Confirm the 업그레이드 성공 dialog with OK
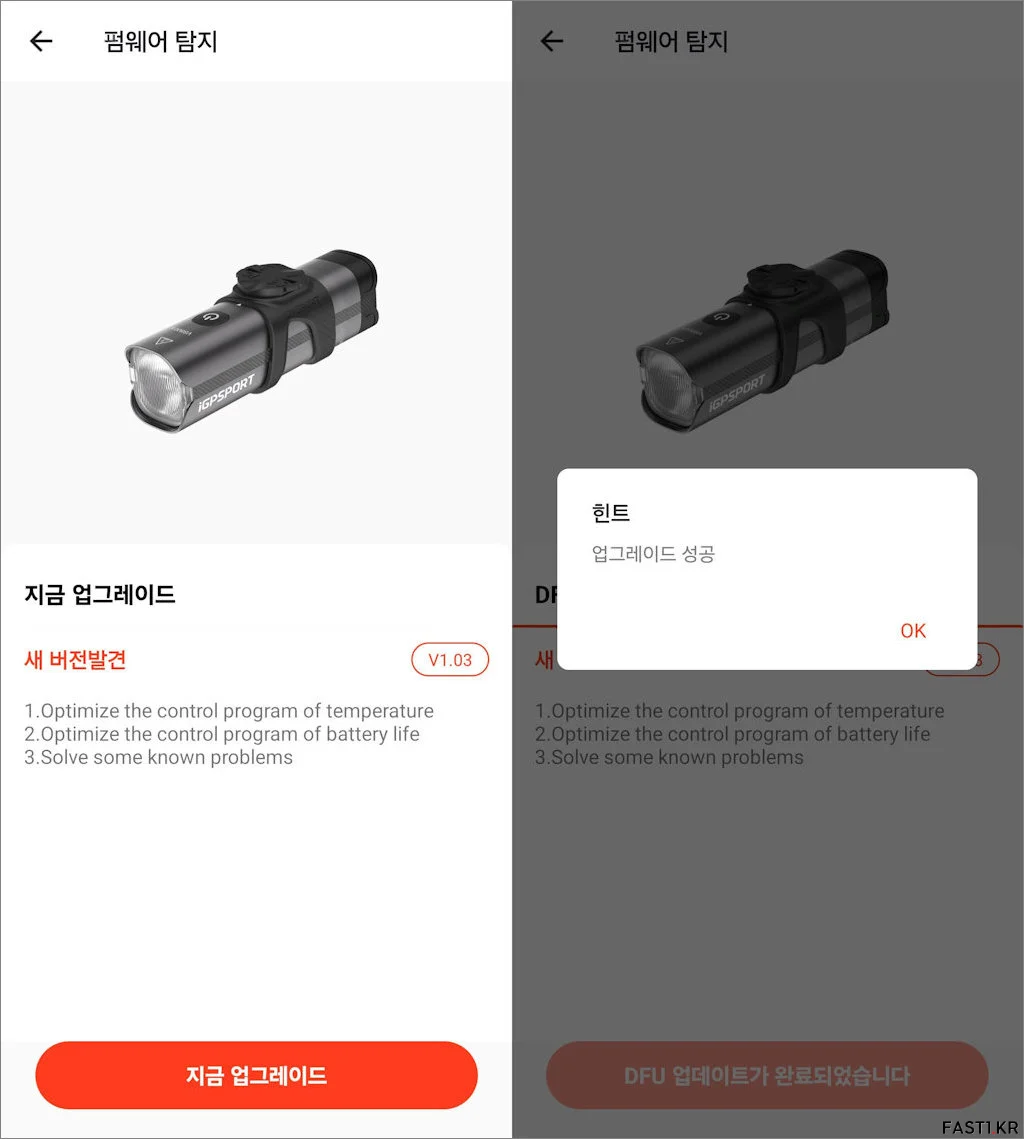The image size is (1024, 1139). (912, 631)
